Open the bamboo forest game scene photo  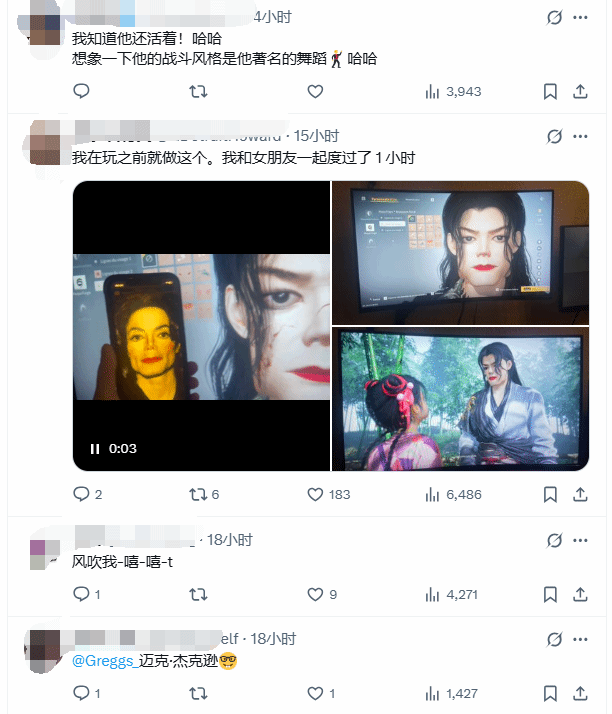[x=459, y=399]
